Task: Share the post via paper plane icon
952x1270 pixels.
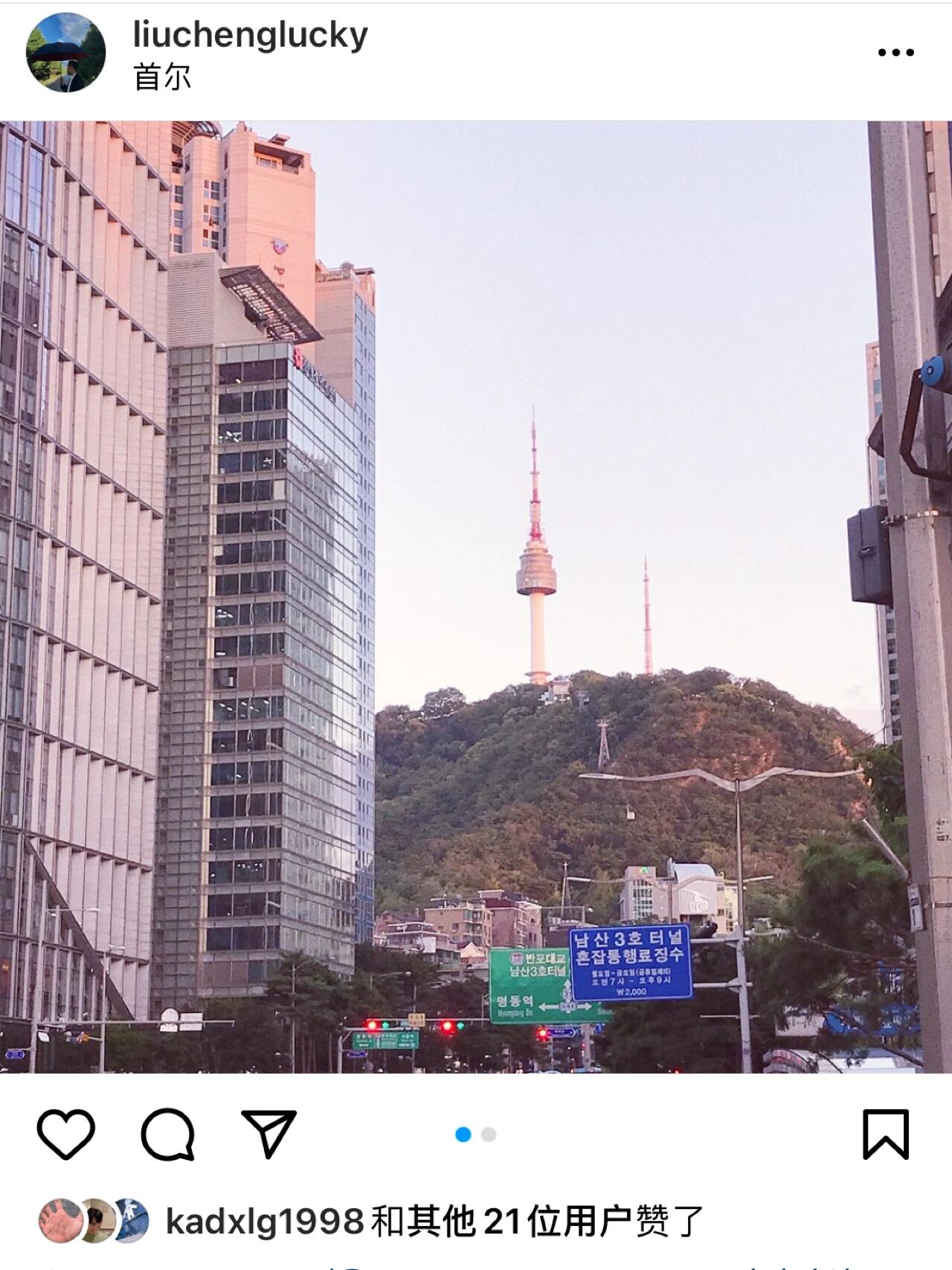Action: pyautogui.click(x=269, y=1134)
